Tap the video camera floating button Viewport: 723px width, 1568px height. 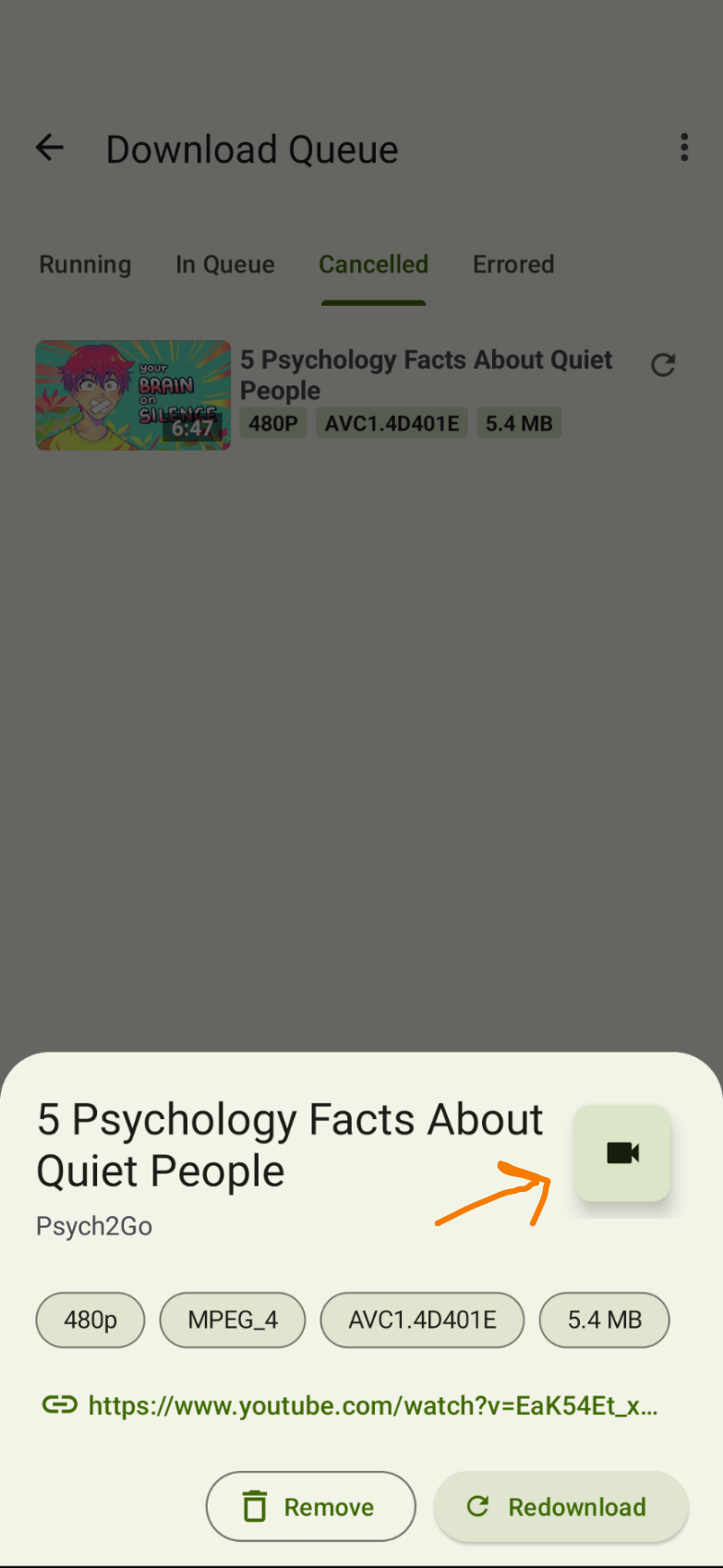pyautogui.click(x=622, y=1152)
